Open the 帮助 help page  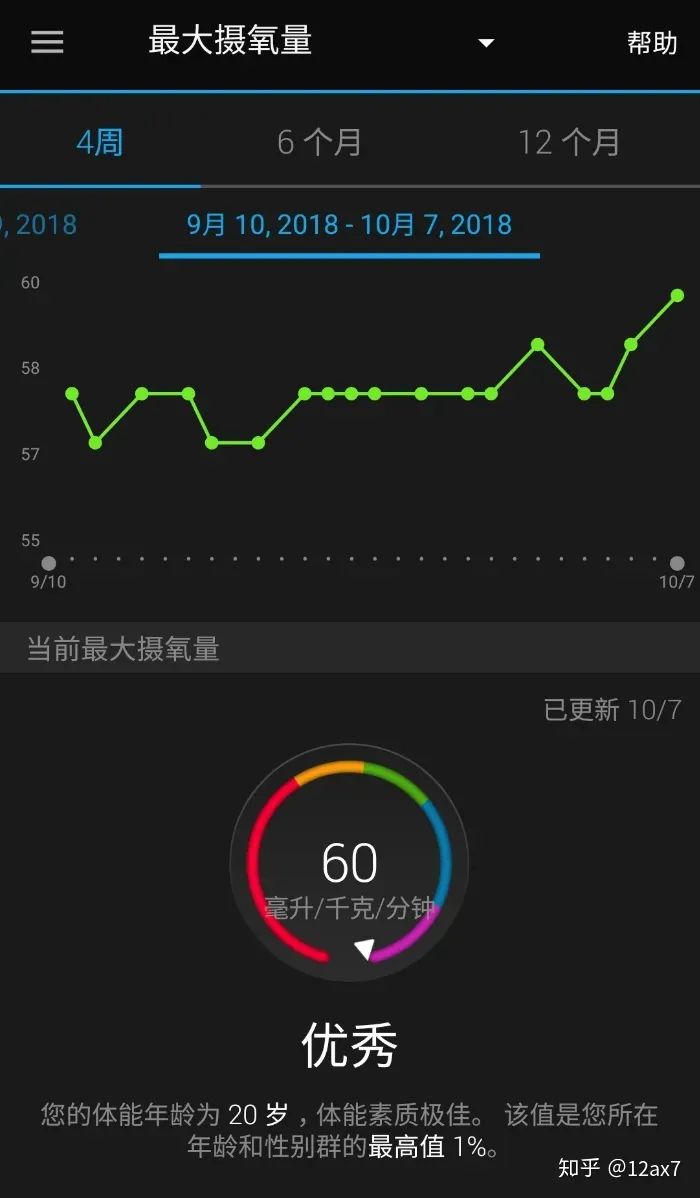[x=652, y=43]
